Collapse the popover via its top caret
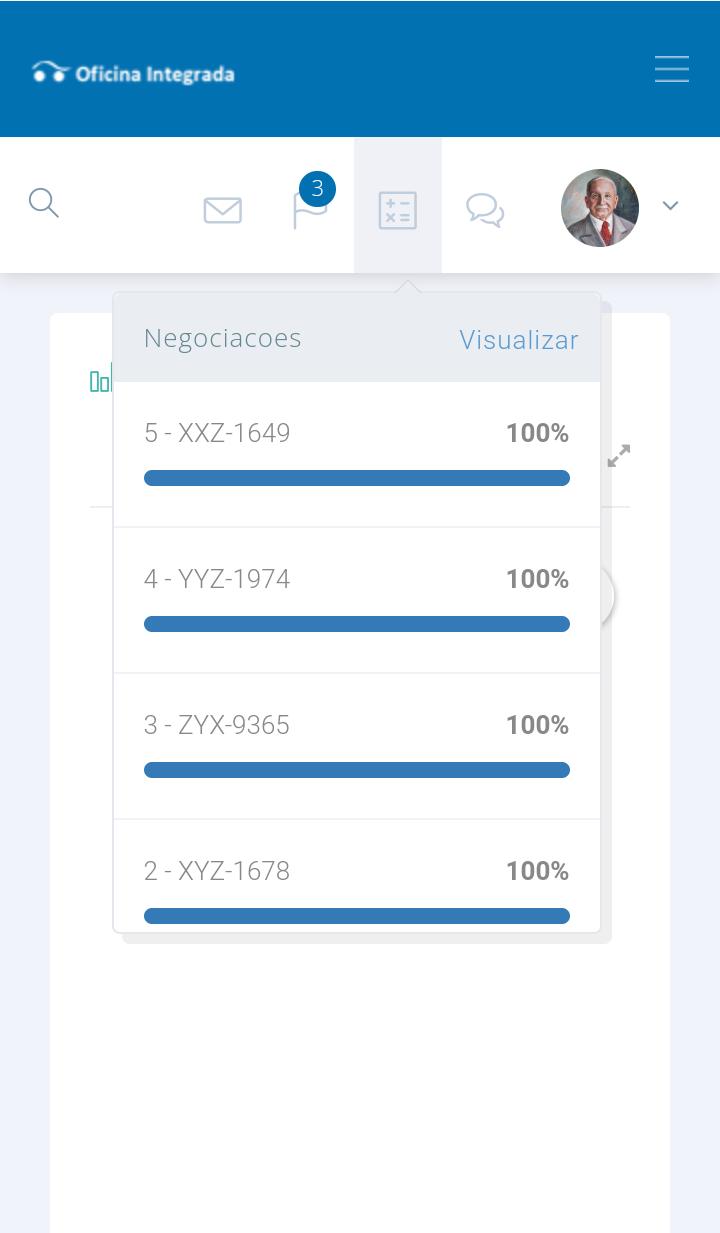This screenshot has height=1233, width=720. coord(410,284)
